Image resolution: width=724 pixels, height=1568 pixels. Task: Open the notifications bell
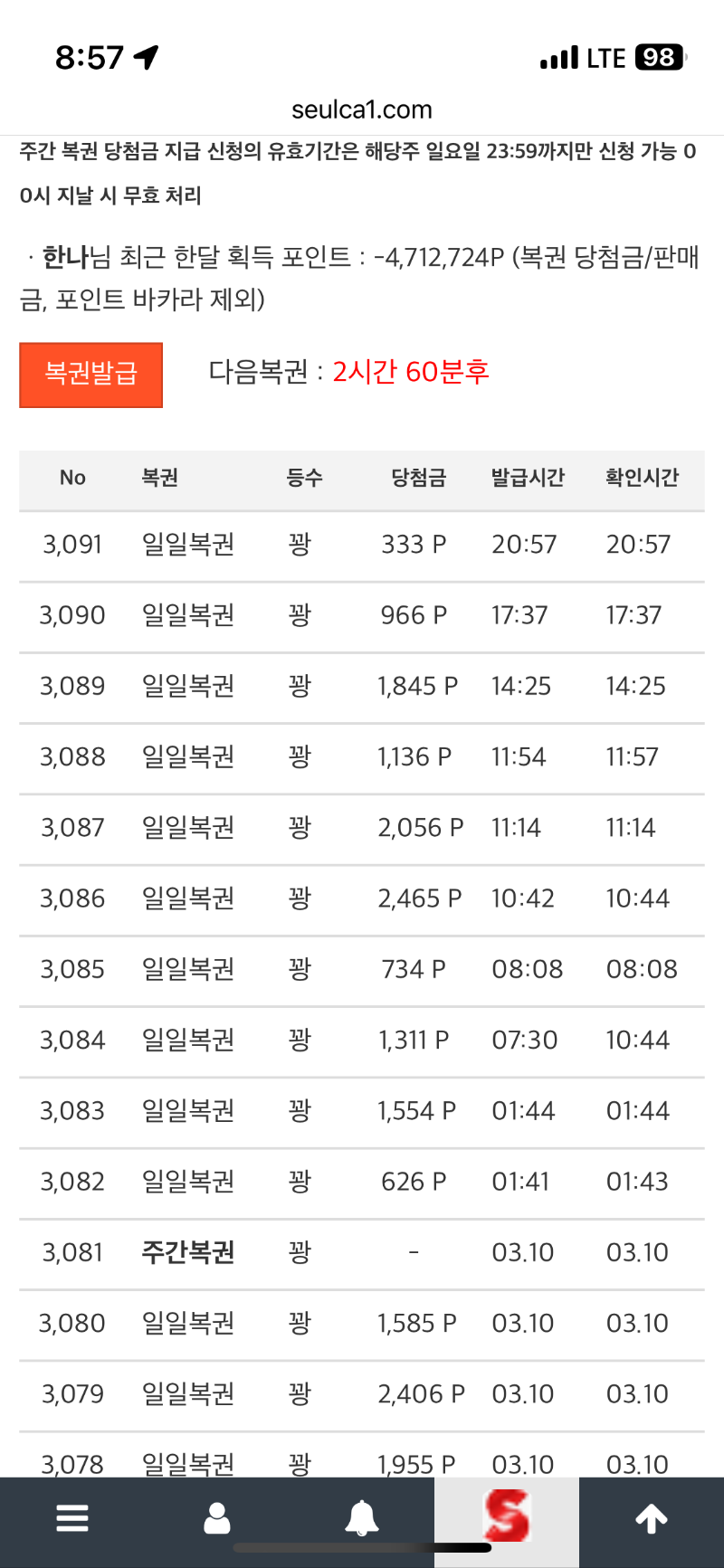click(x=362, y=1517)
